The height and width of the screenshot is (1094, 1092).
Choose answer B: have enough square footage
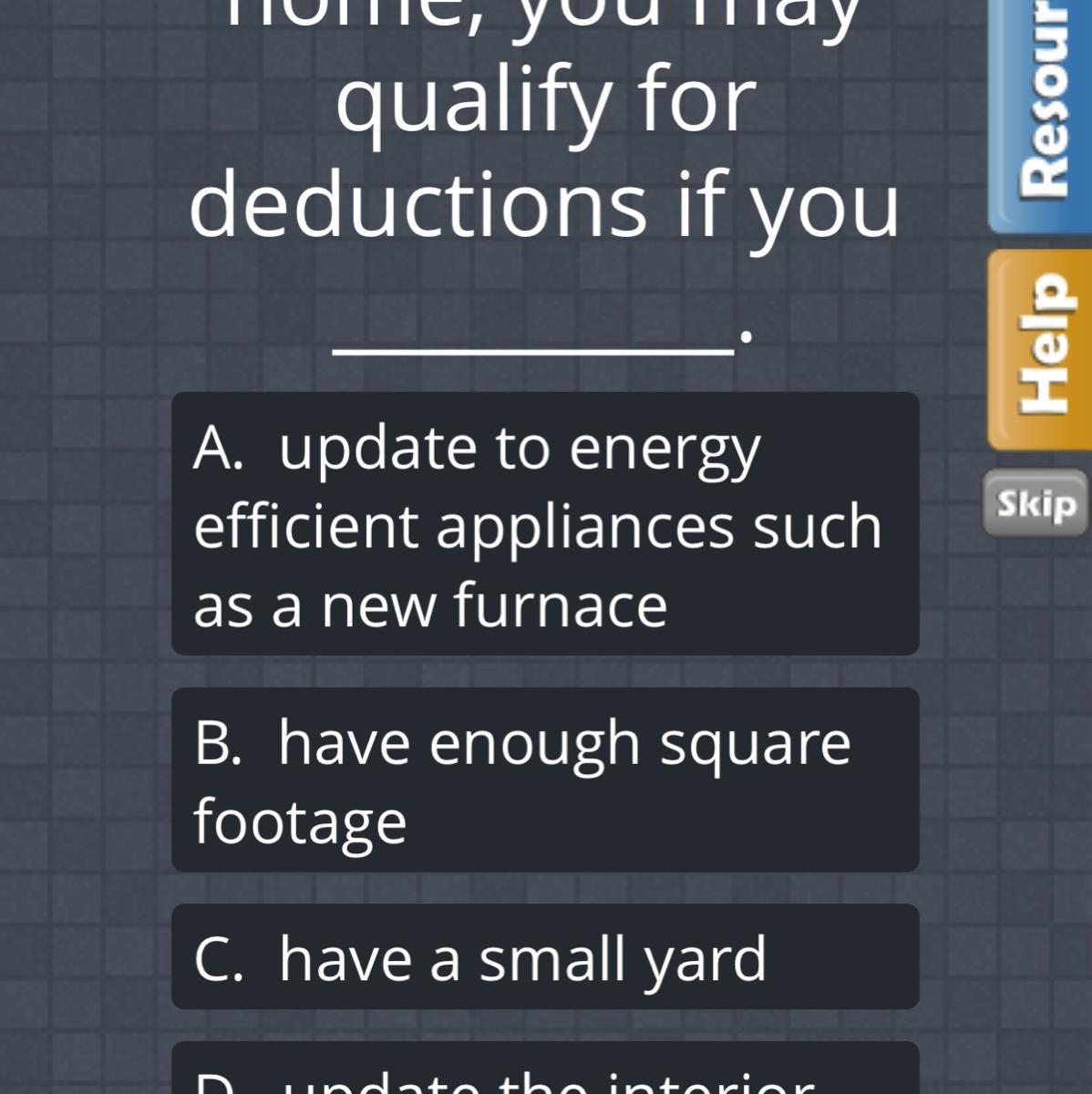(x=544, y=779)
